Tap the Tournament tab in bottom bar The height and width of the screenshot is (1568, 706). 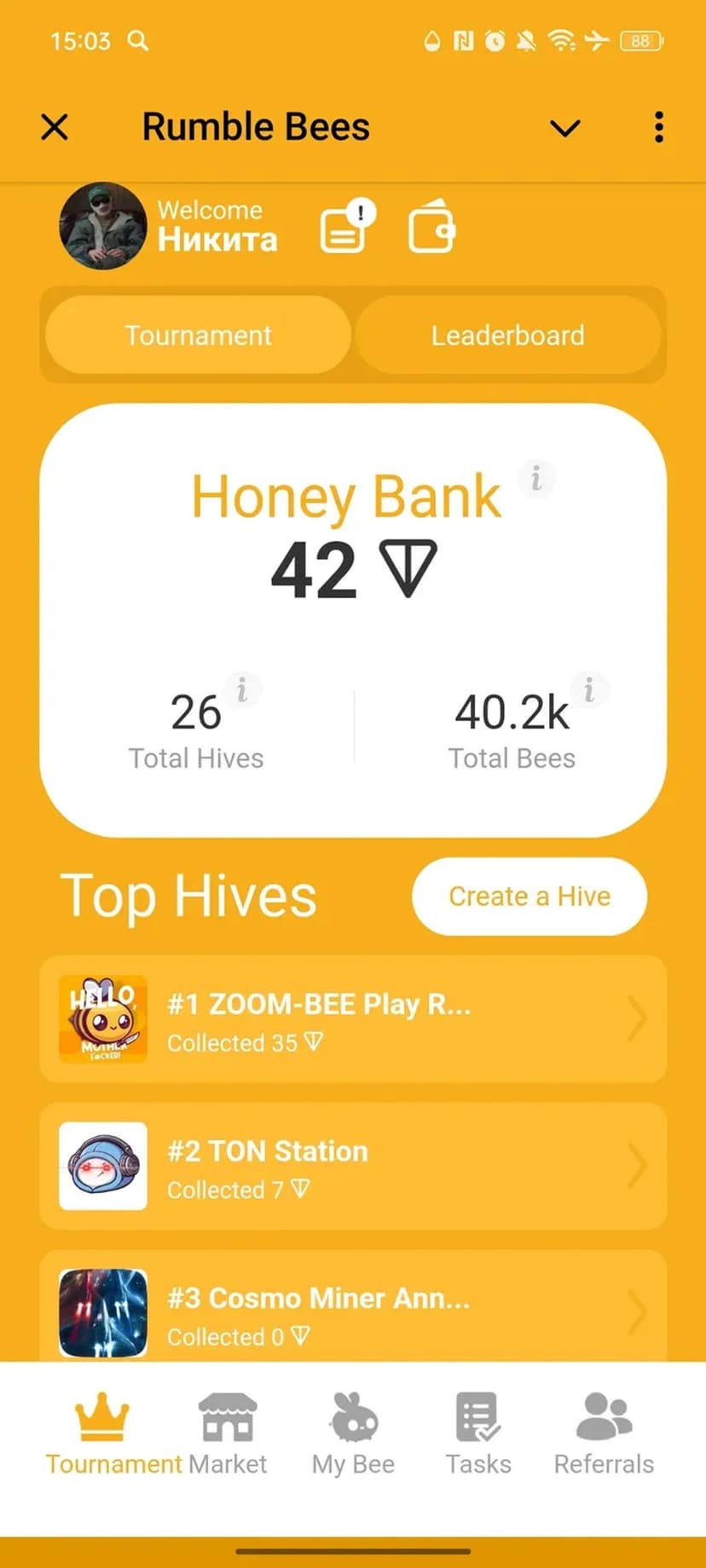(103, 1434)
